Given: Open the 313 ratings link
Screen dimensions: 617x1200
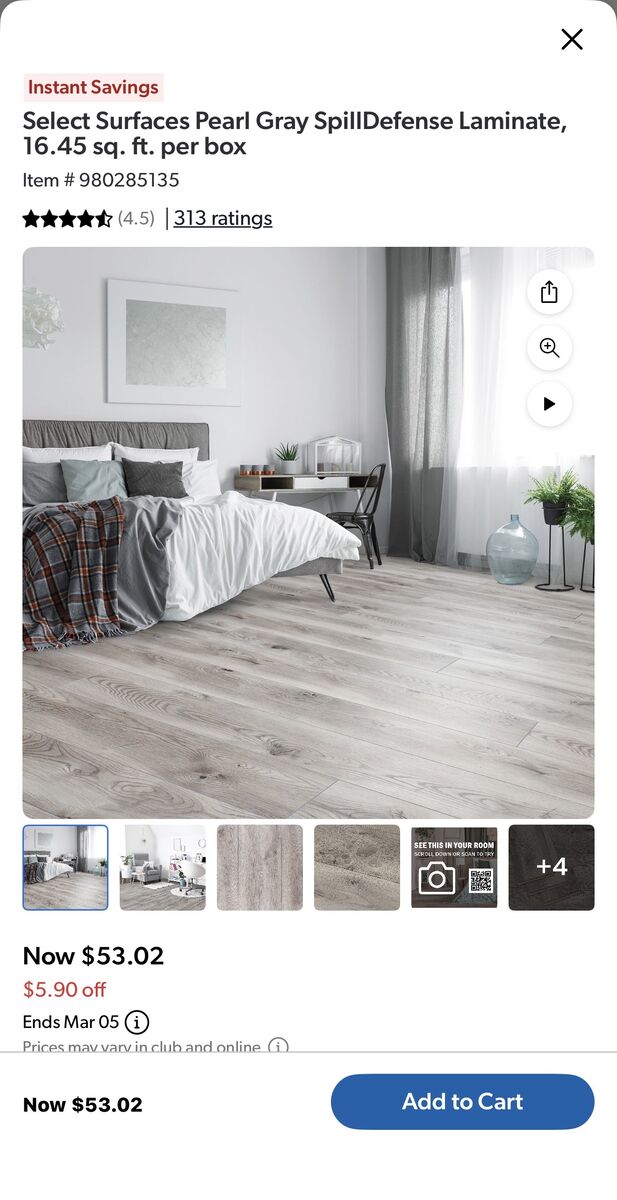Looking at the screenshot, I should tap(222, 218).
